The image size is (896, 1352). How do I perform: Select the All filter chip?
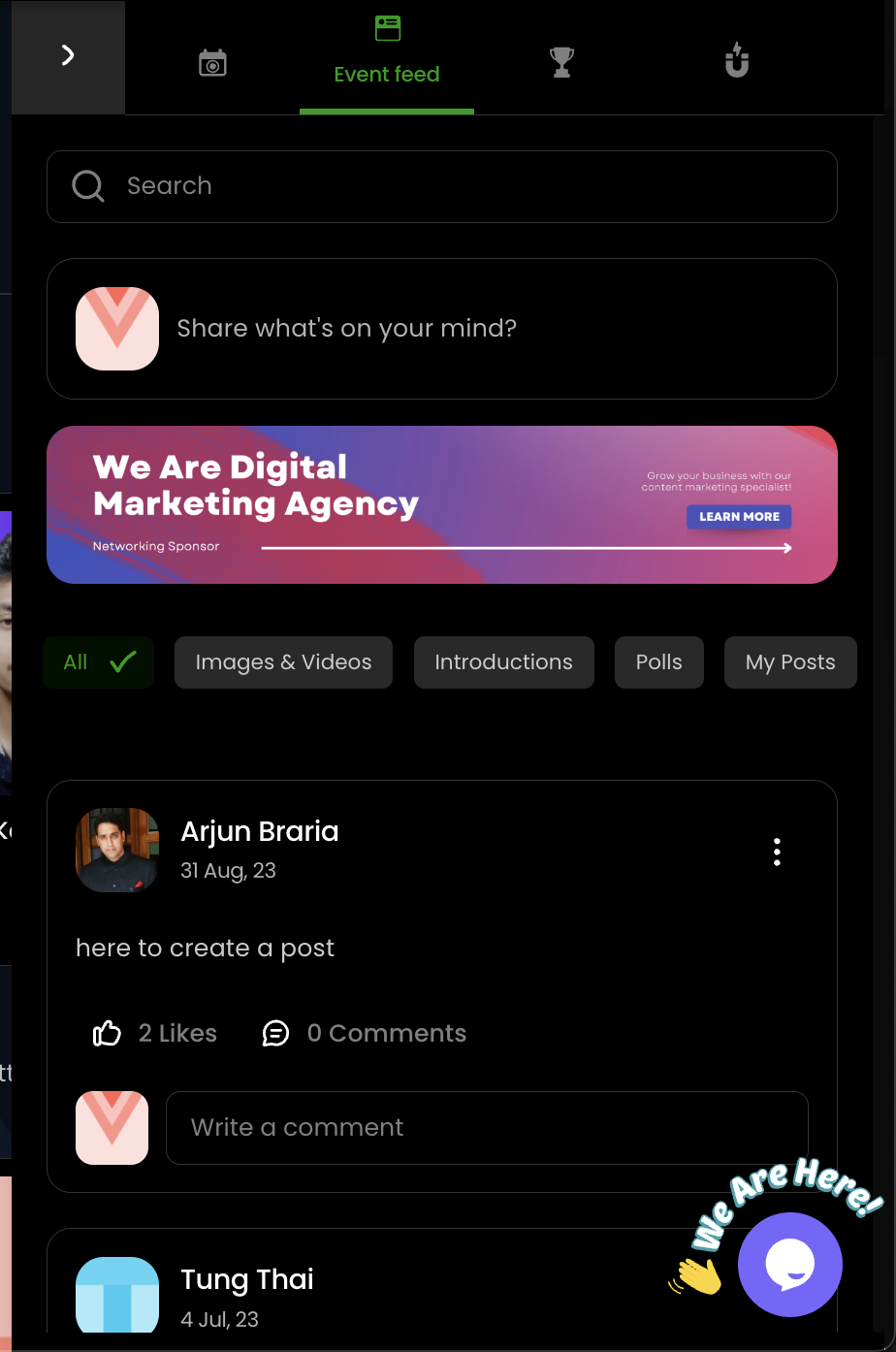(98, 662)
